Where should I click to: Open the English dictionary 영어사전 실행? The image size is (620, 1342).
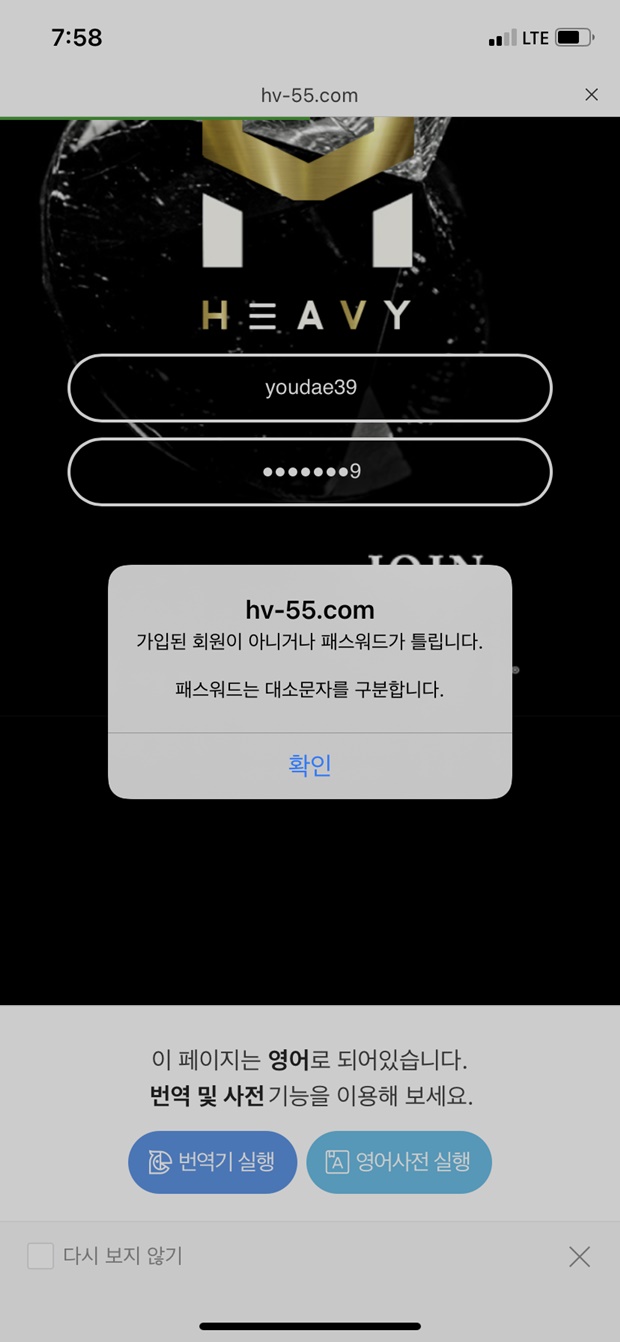pos(399,1162)
